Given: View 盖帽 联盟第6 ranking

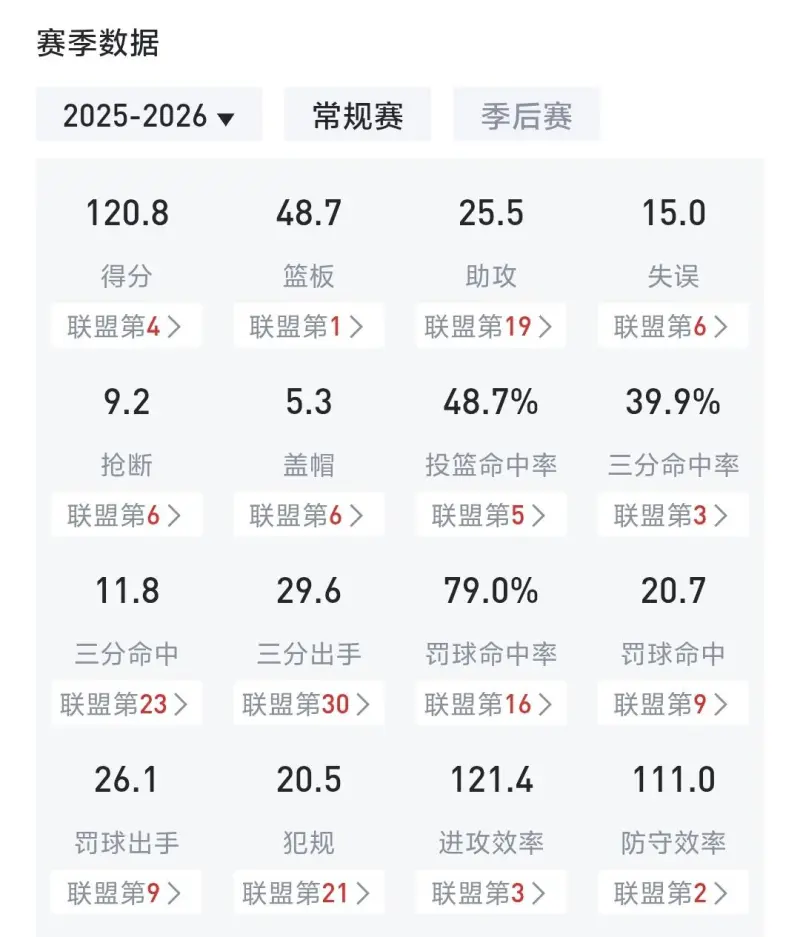Looking at the screenshot, I should [x=308, y=515].
